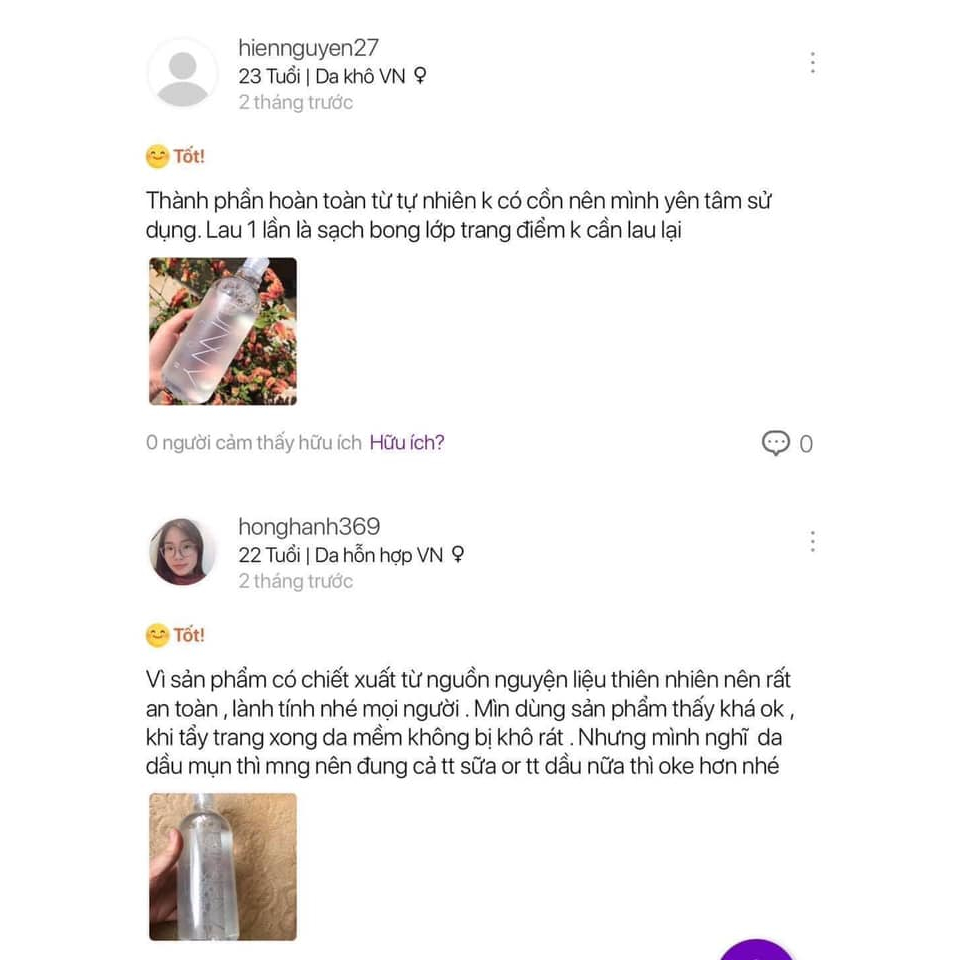
Task: Open honghanh369's profile avatar
Action: (182, 552)
